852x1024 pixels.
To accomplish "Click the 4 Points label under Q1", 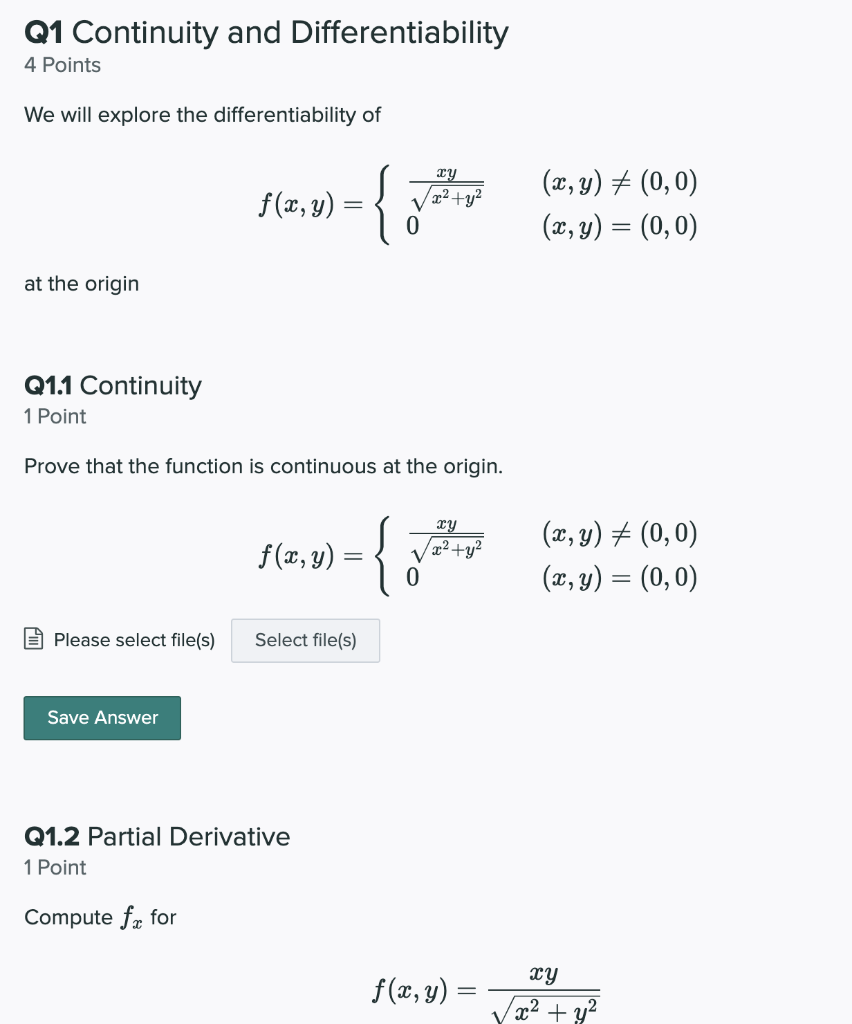I will [x=62, y=65].
